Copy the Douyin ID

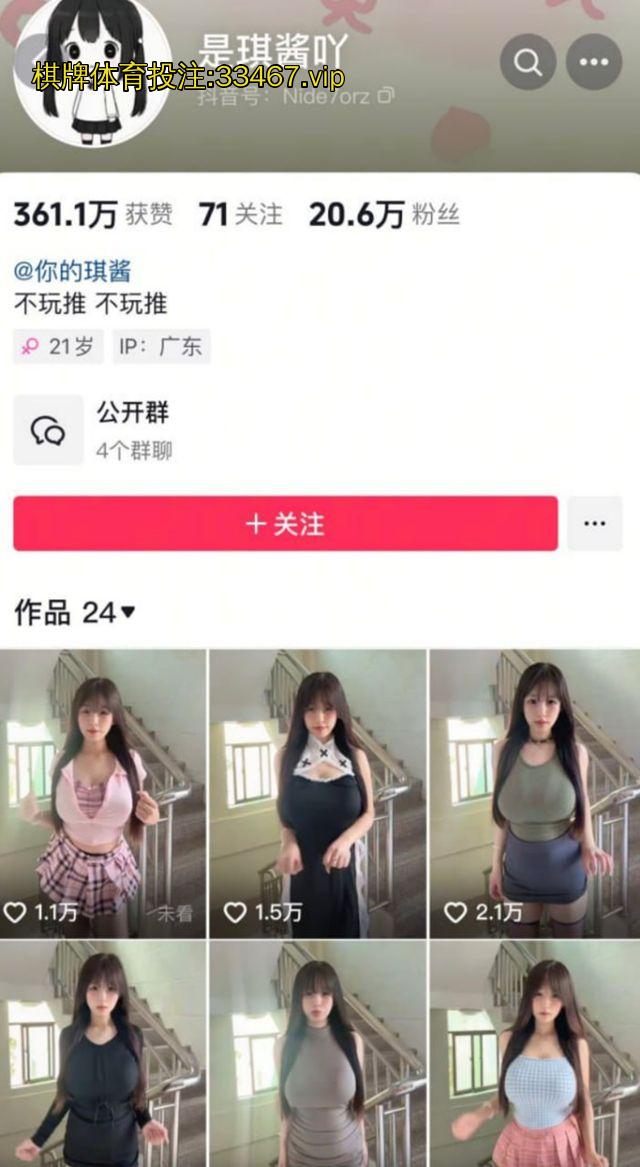click(387, 96)
